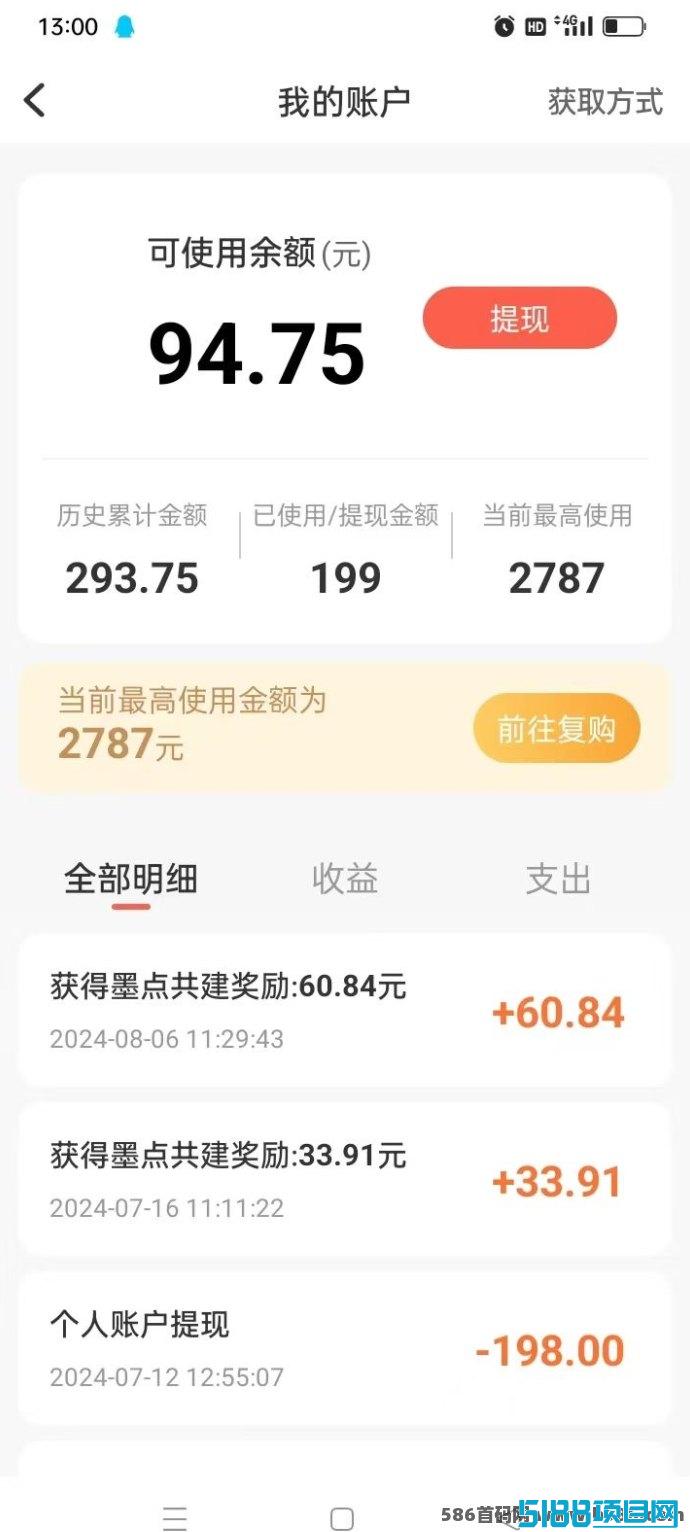
Task: Go back using the top-left arrow
Action: click(35, 101)
